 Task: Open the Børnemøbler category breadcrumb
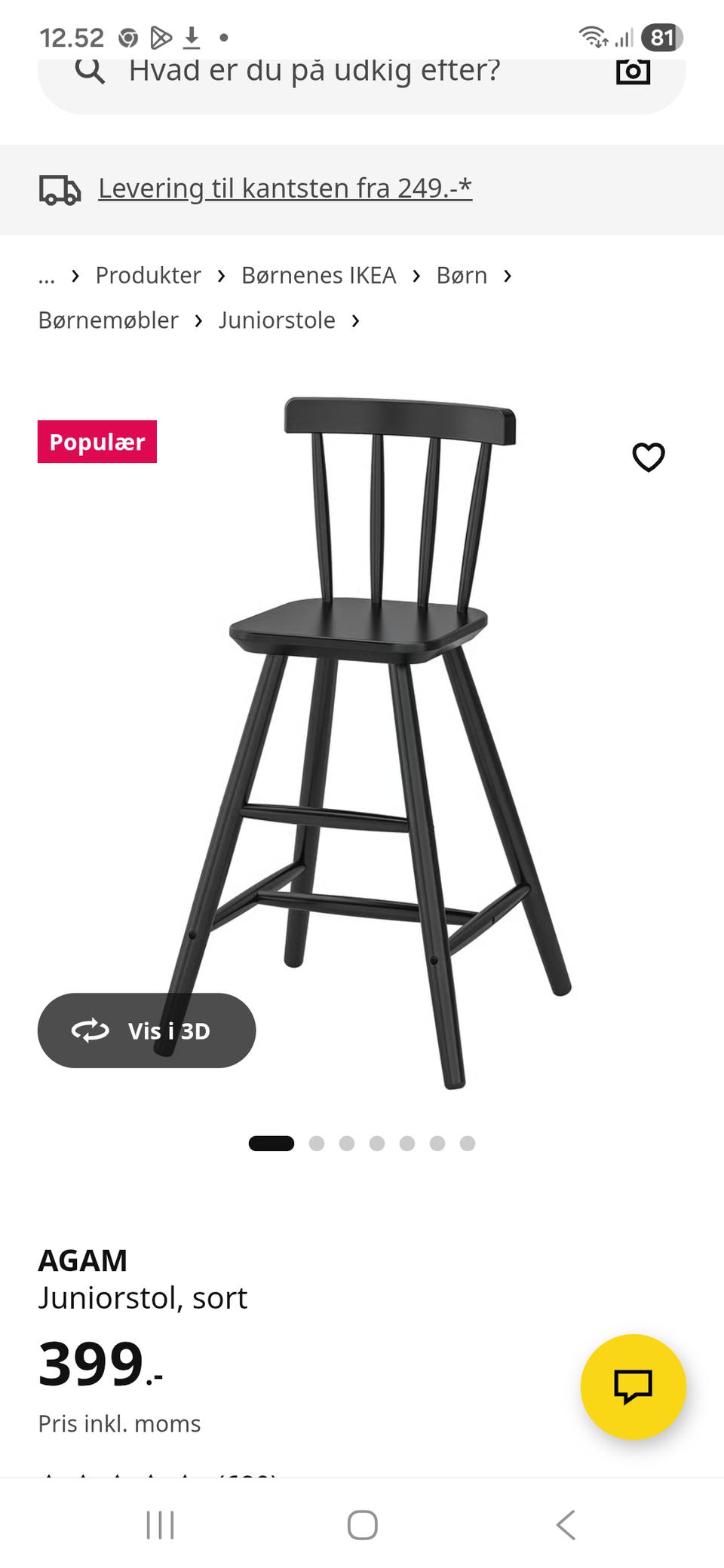tap(109, 320)
